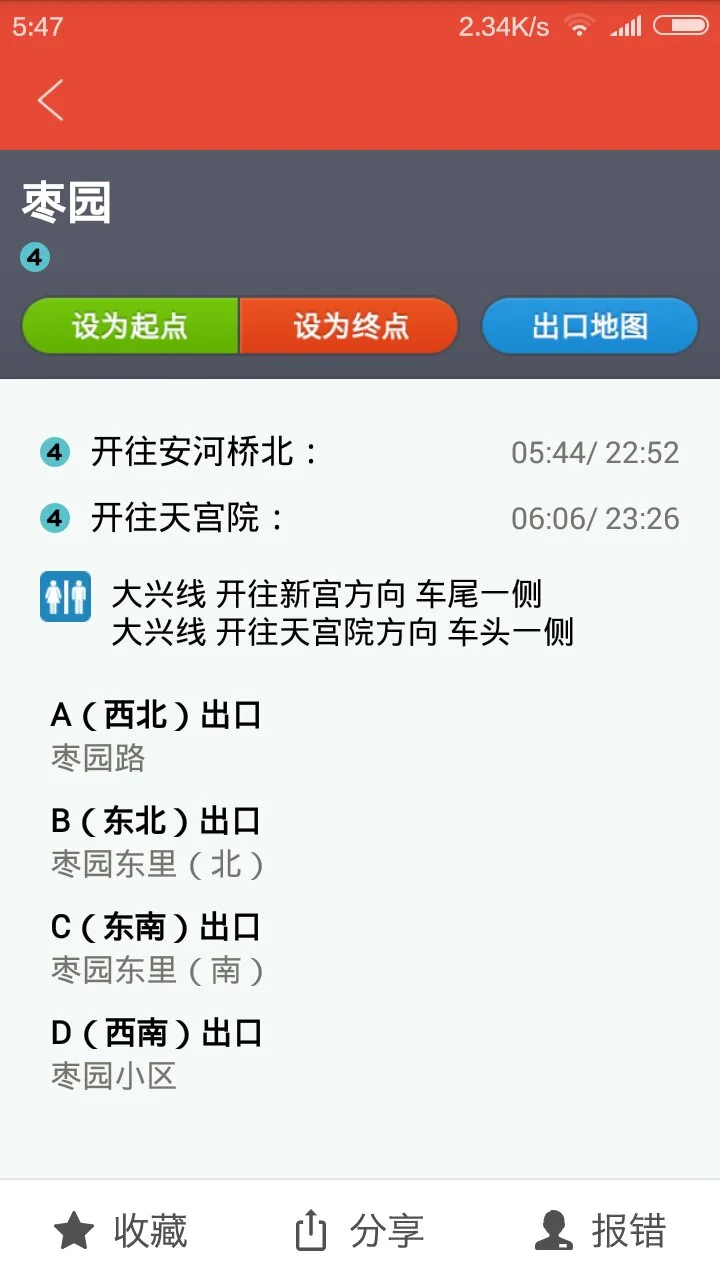This screenshot has height=1280, width=720.
Task: Tap the first train time 05:44/22:52
Action: click(595, 451)
